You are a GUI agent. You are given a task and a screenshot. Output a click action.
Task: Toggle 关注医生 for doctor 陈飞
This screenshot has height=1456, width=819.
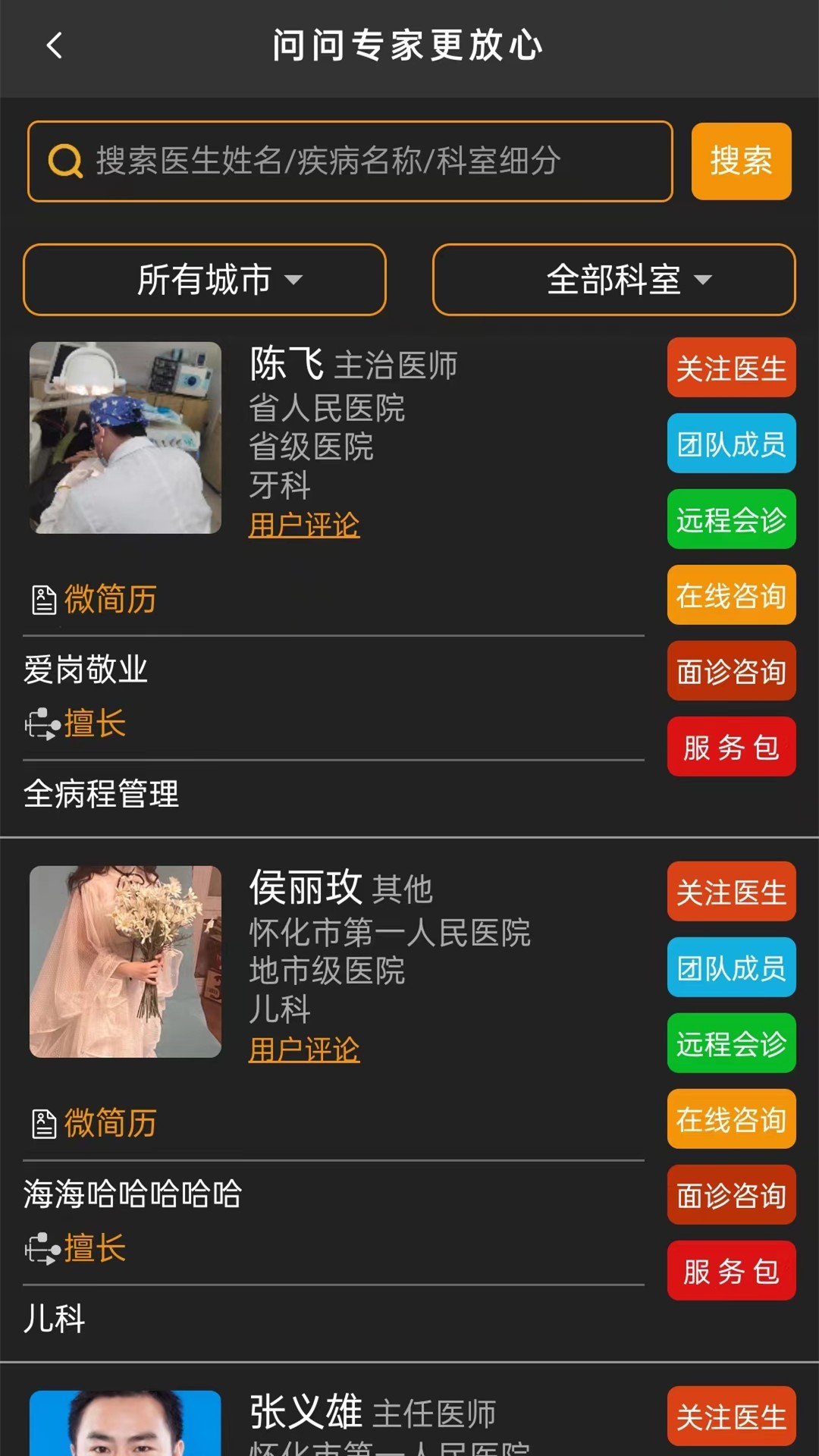(730, 369)
